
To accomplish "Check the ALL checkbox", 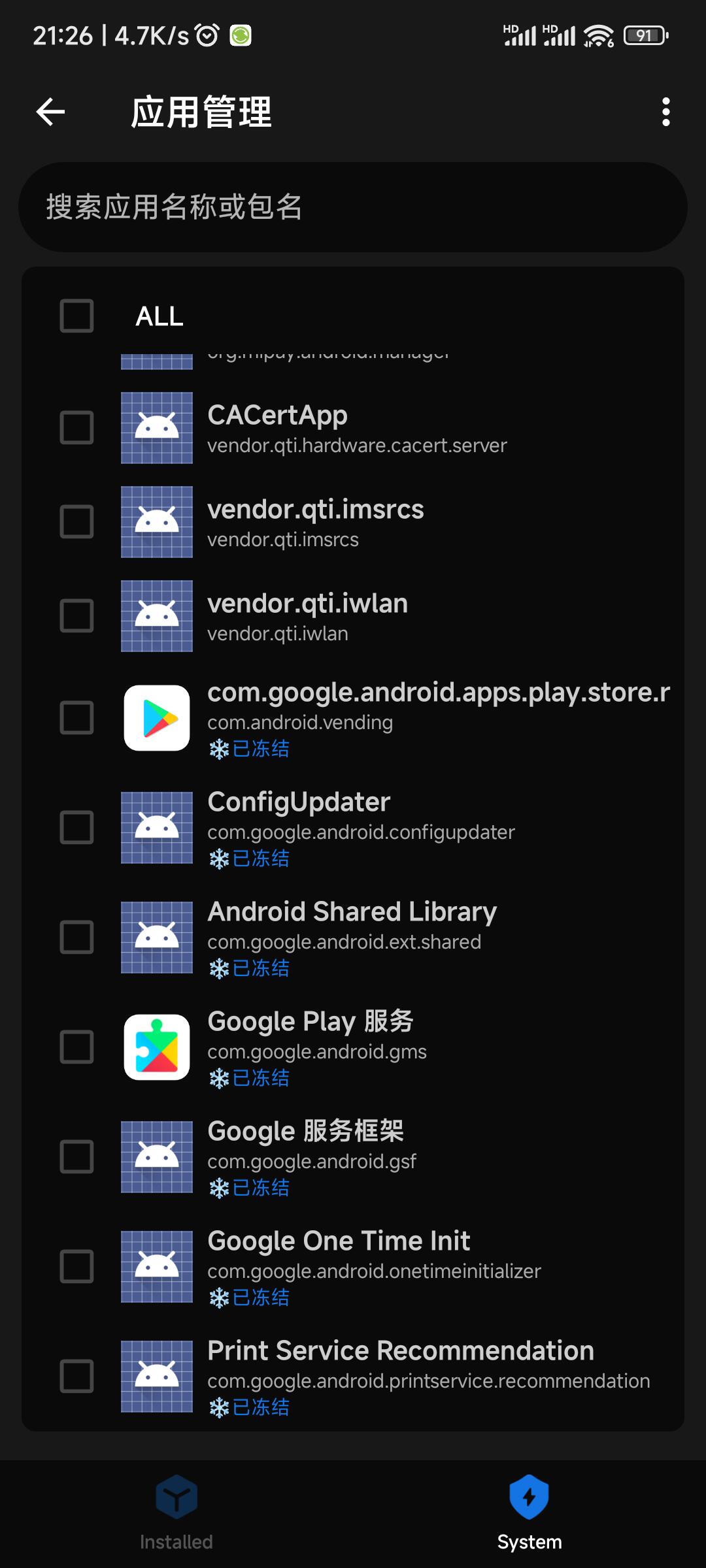I will click(77, 316).
